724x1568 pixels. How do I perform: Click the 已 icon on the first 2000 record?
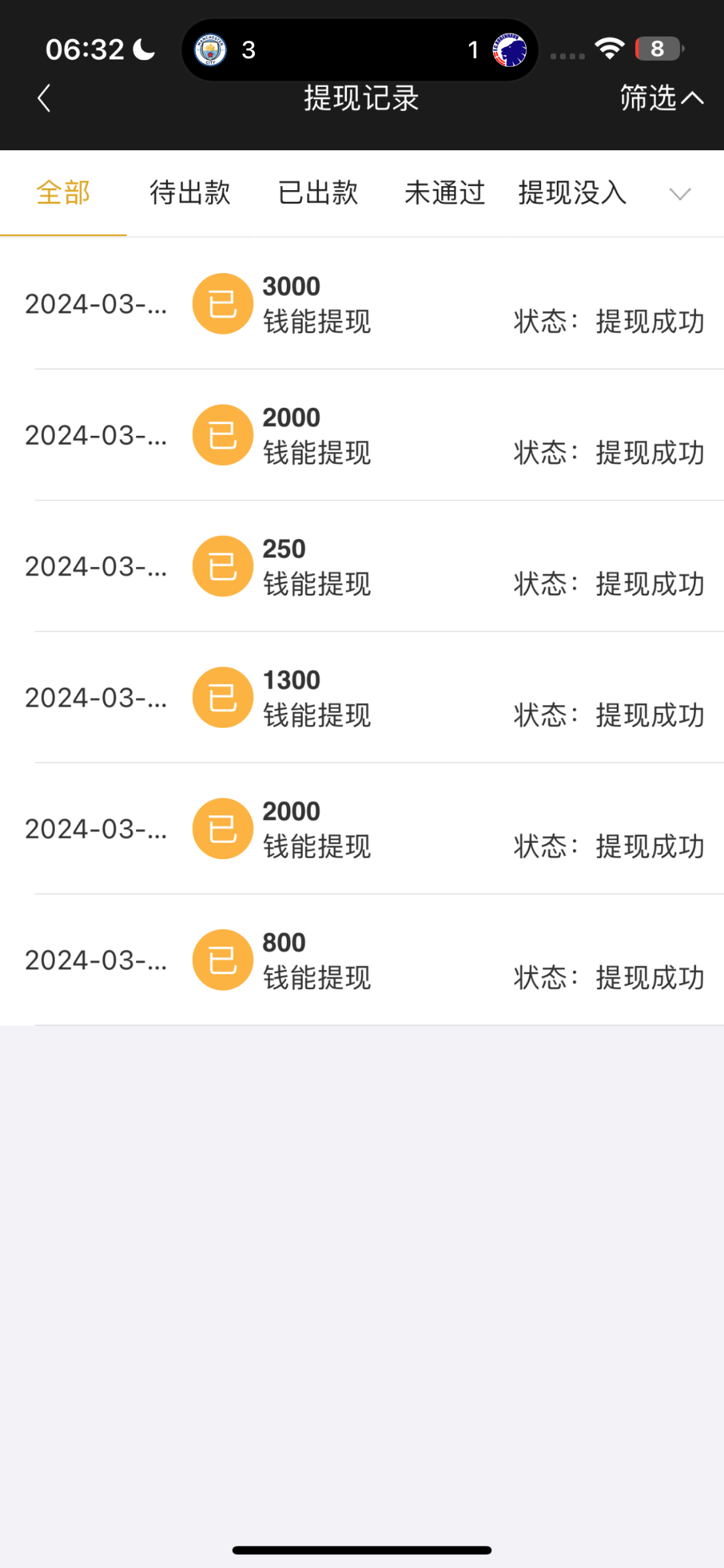coord(222,434)
